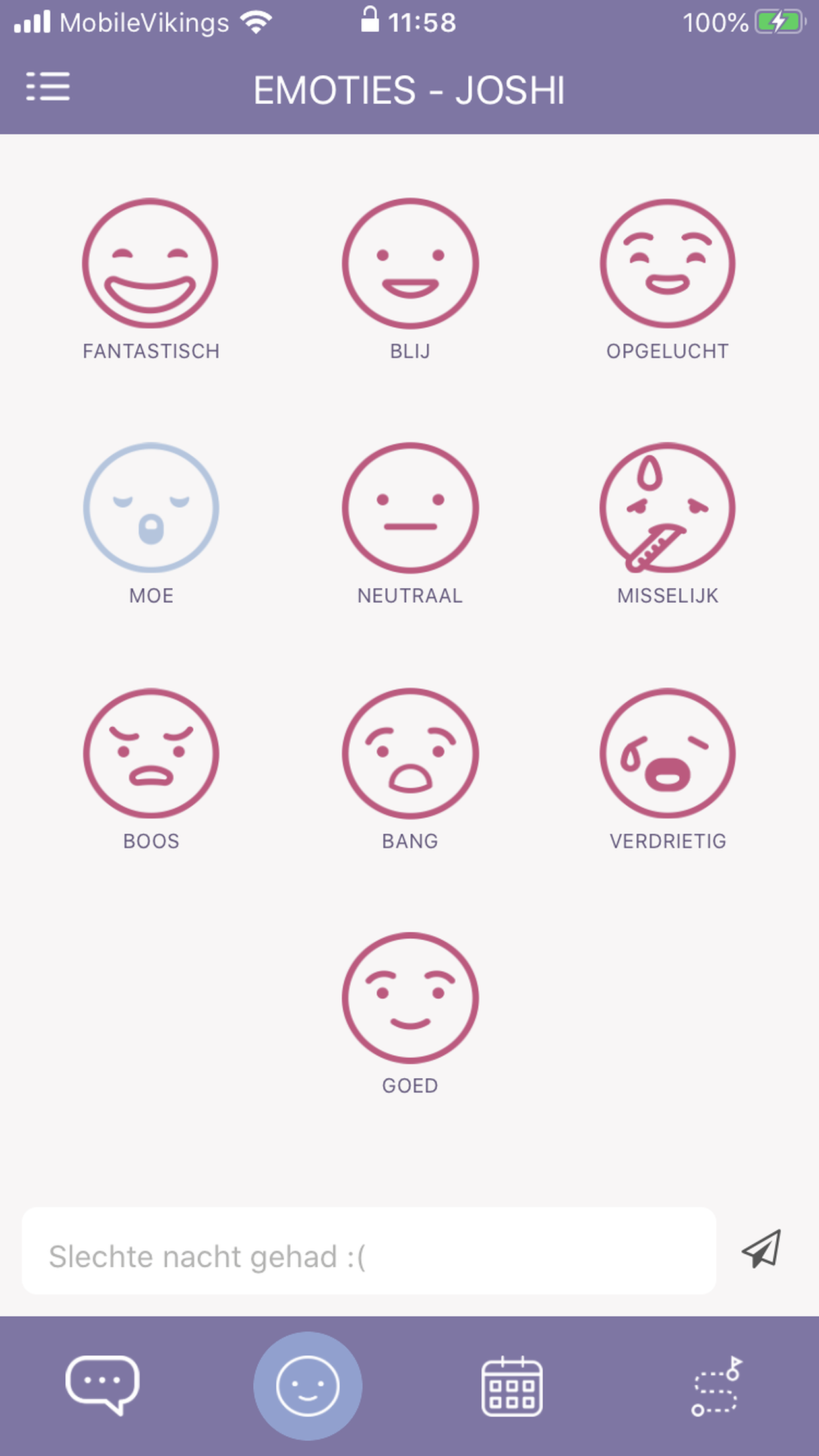This screenshot has height=1456, width=819.
Task: Pick the Bang scared emotion
Action: coord(410,753)
